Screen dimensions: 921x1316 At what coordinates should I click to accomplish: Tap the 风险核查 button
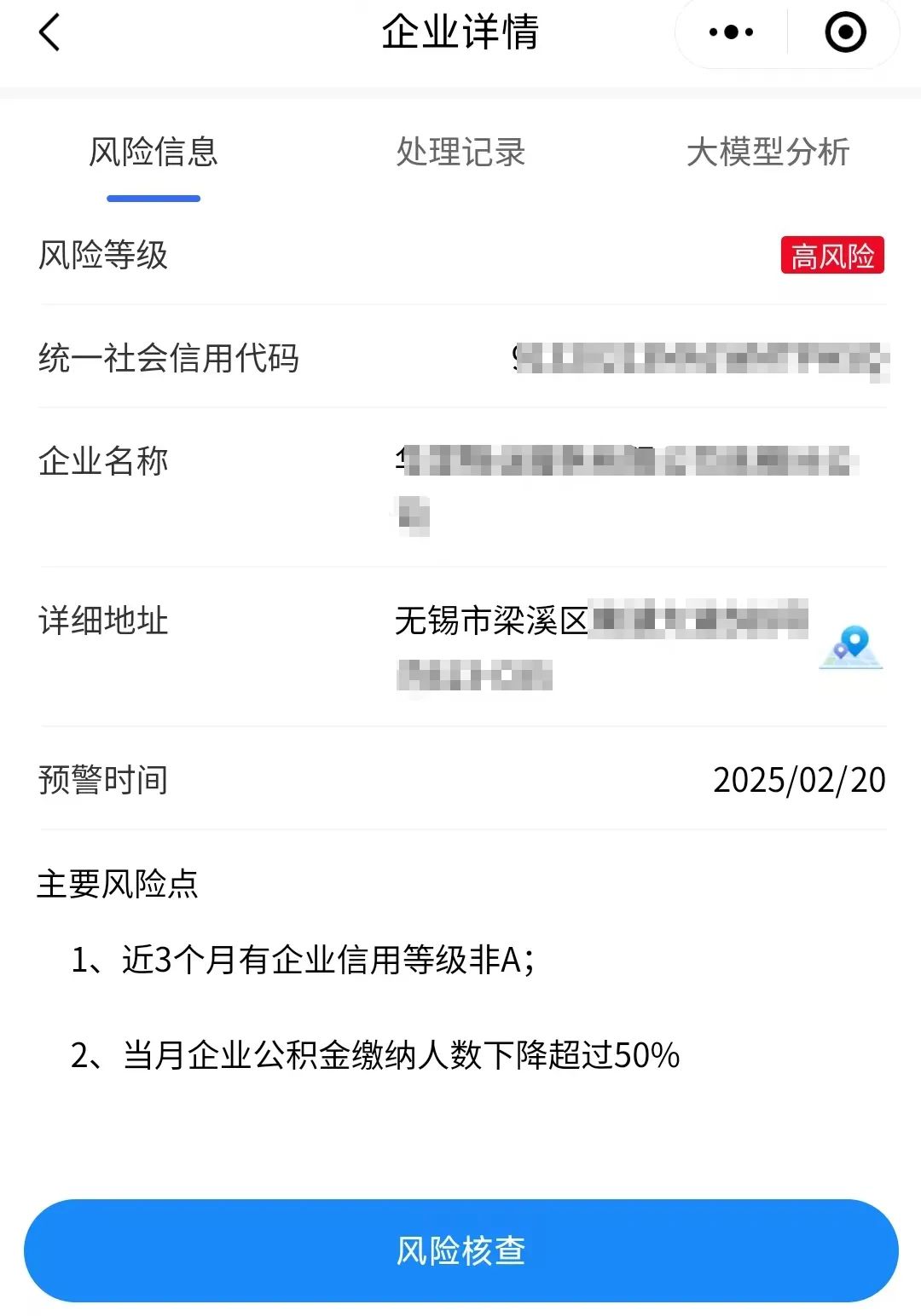click(460, 1250)
